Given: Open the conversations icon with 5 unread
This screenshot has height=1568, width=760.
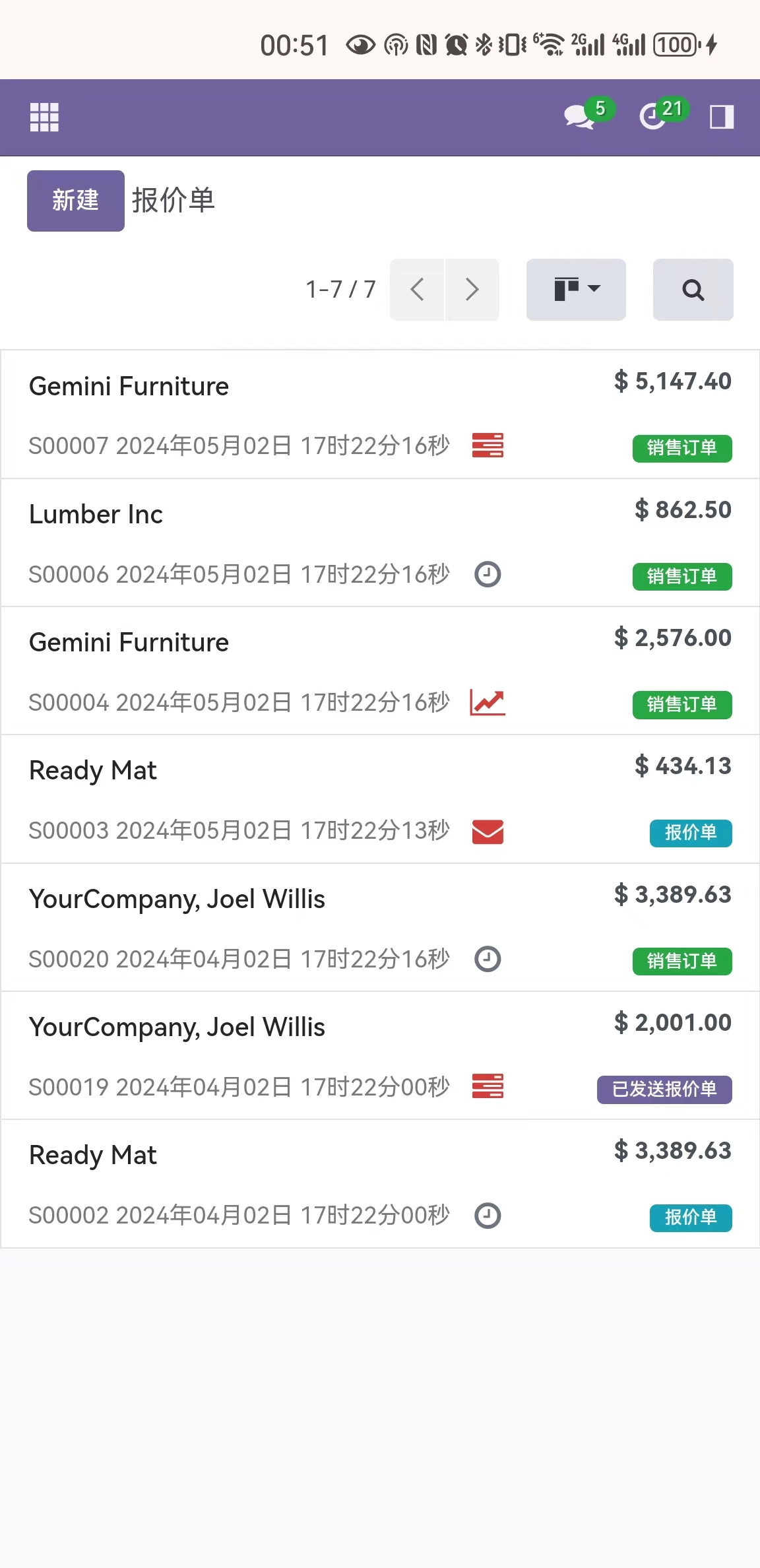Looking at the screenshot, I should click(x=580, y=117).
